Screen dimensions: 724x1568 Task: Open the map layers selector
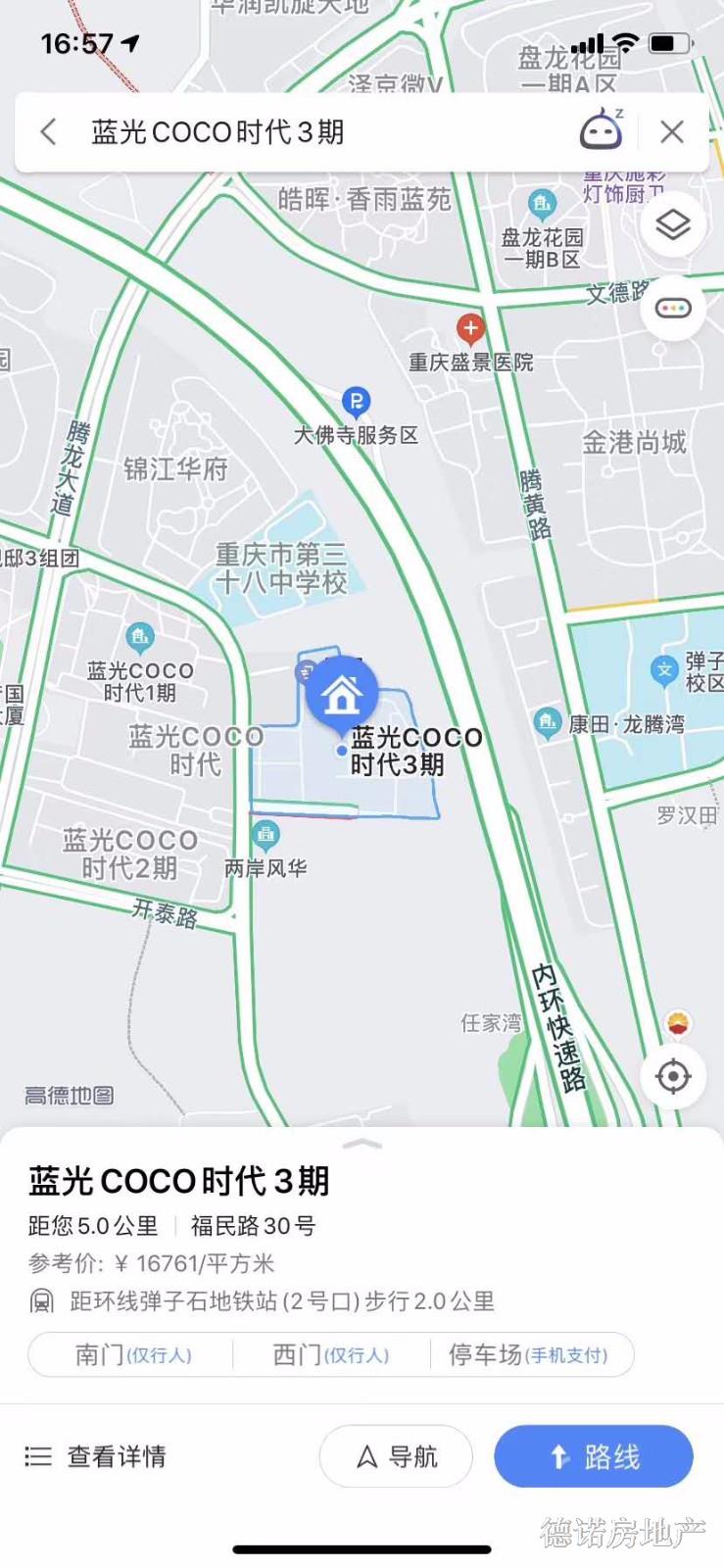tap(672, 225)
